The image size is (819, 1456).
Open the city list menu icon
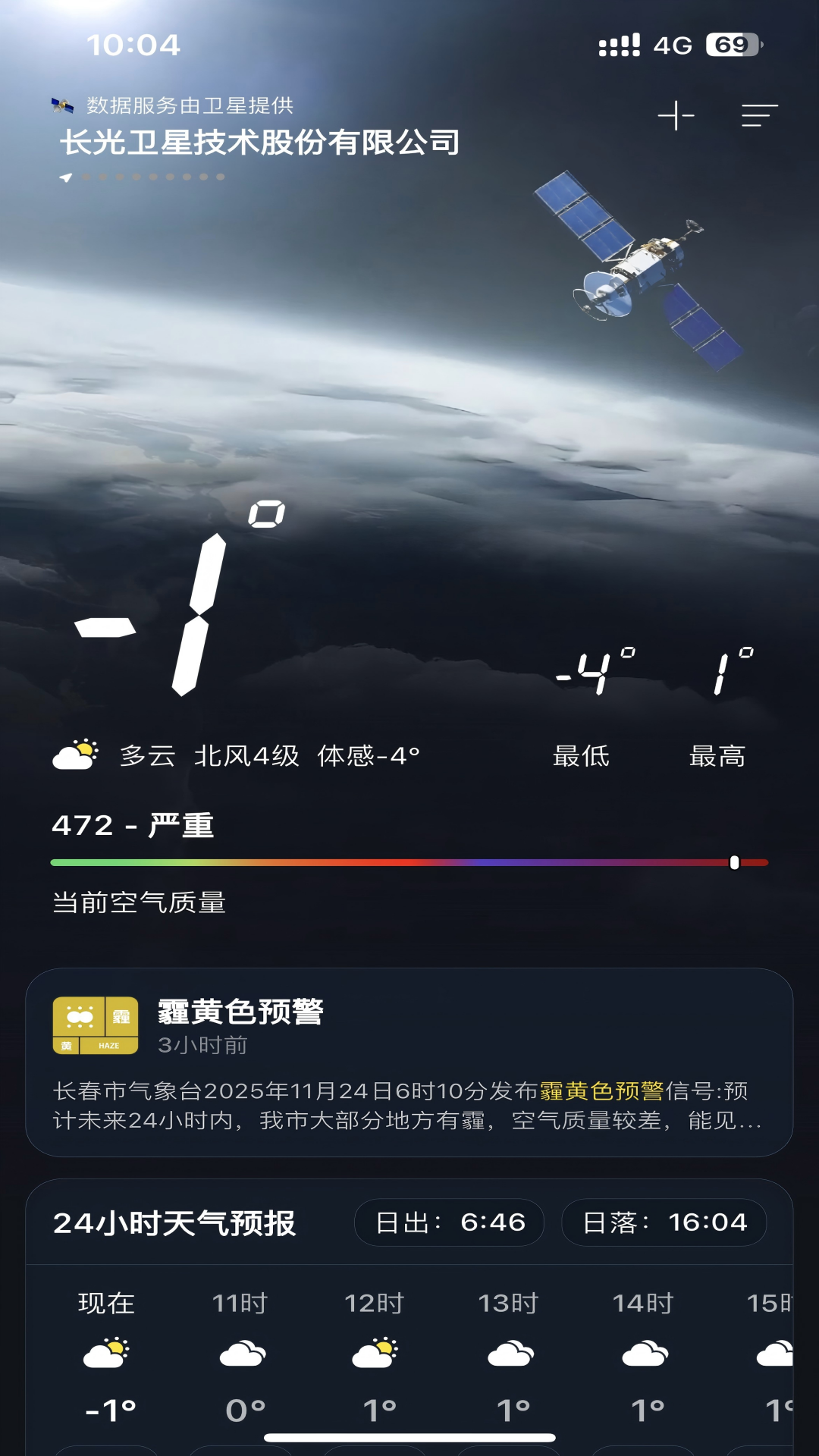tap(759, 116)
